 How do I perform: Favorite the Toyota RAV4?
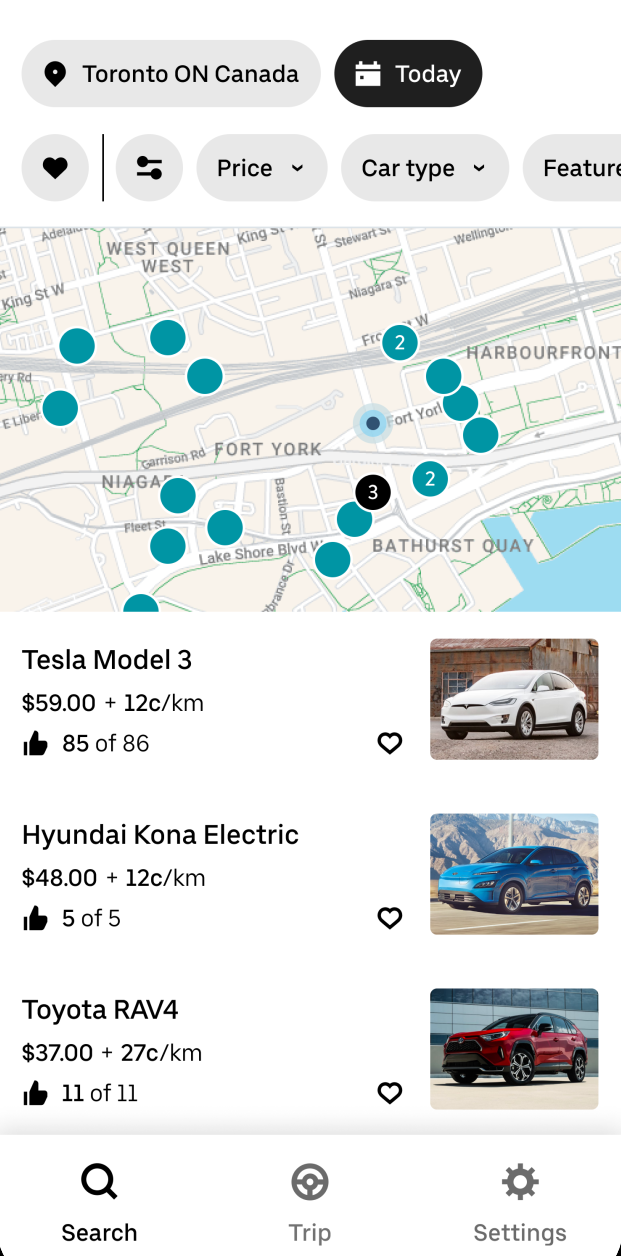coord(389,1093)
